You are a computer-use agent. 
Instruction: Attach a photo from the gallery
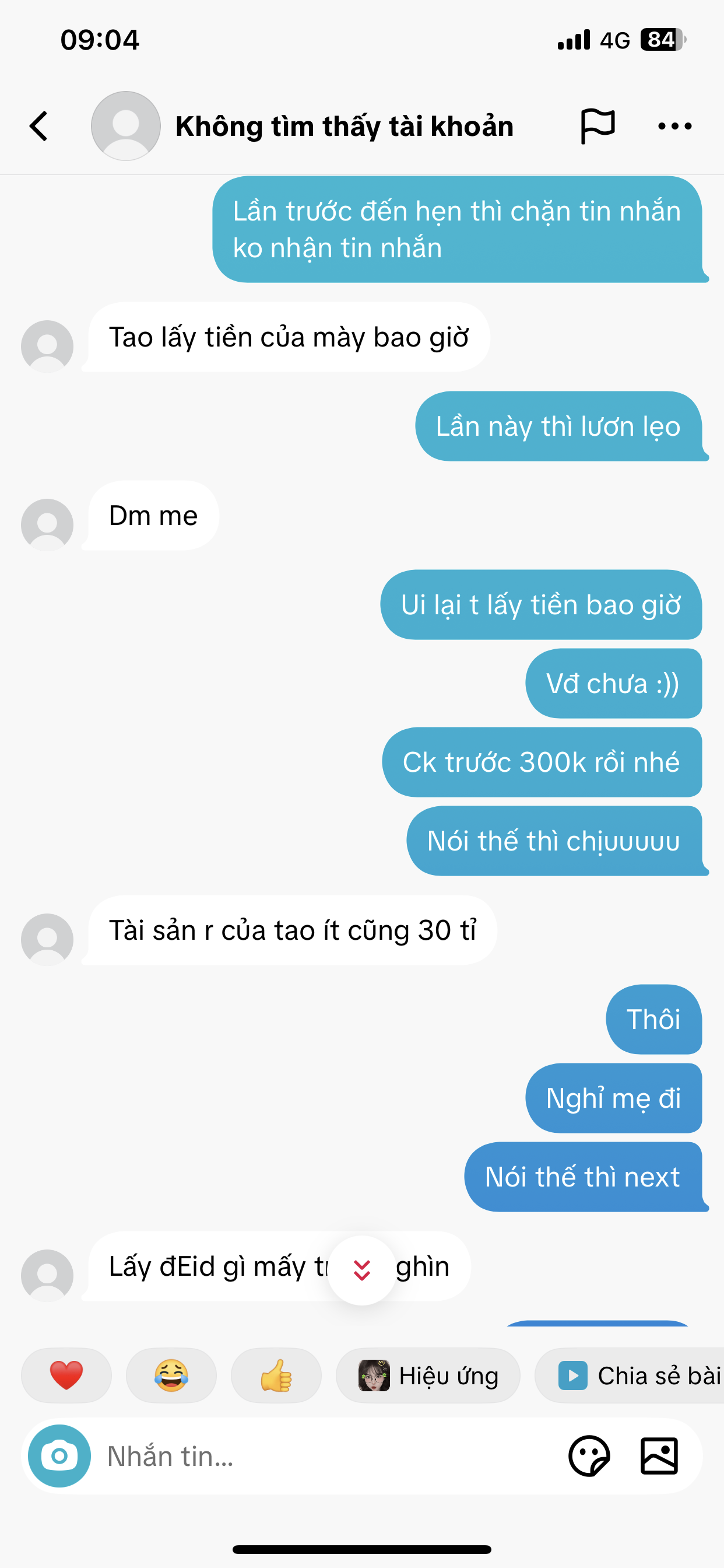659,1456
